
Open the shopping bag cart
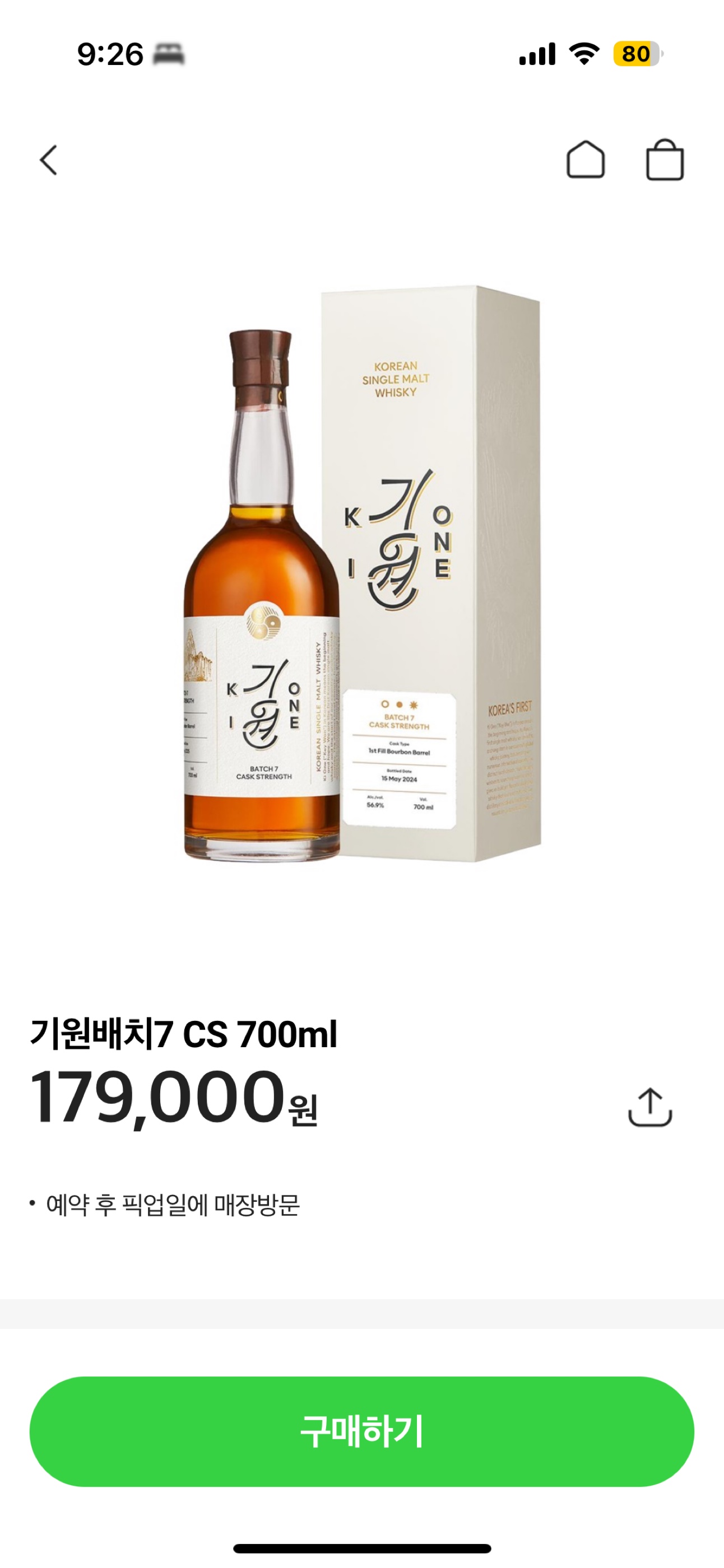point(665,160)
